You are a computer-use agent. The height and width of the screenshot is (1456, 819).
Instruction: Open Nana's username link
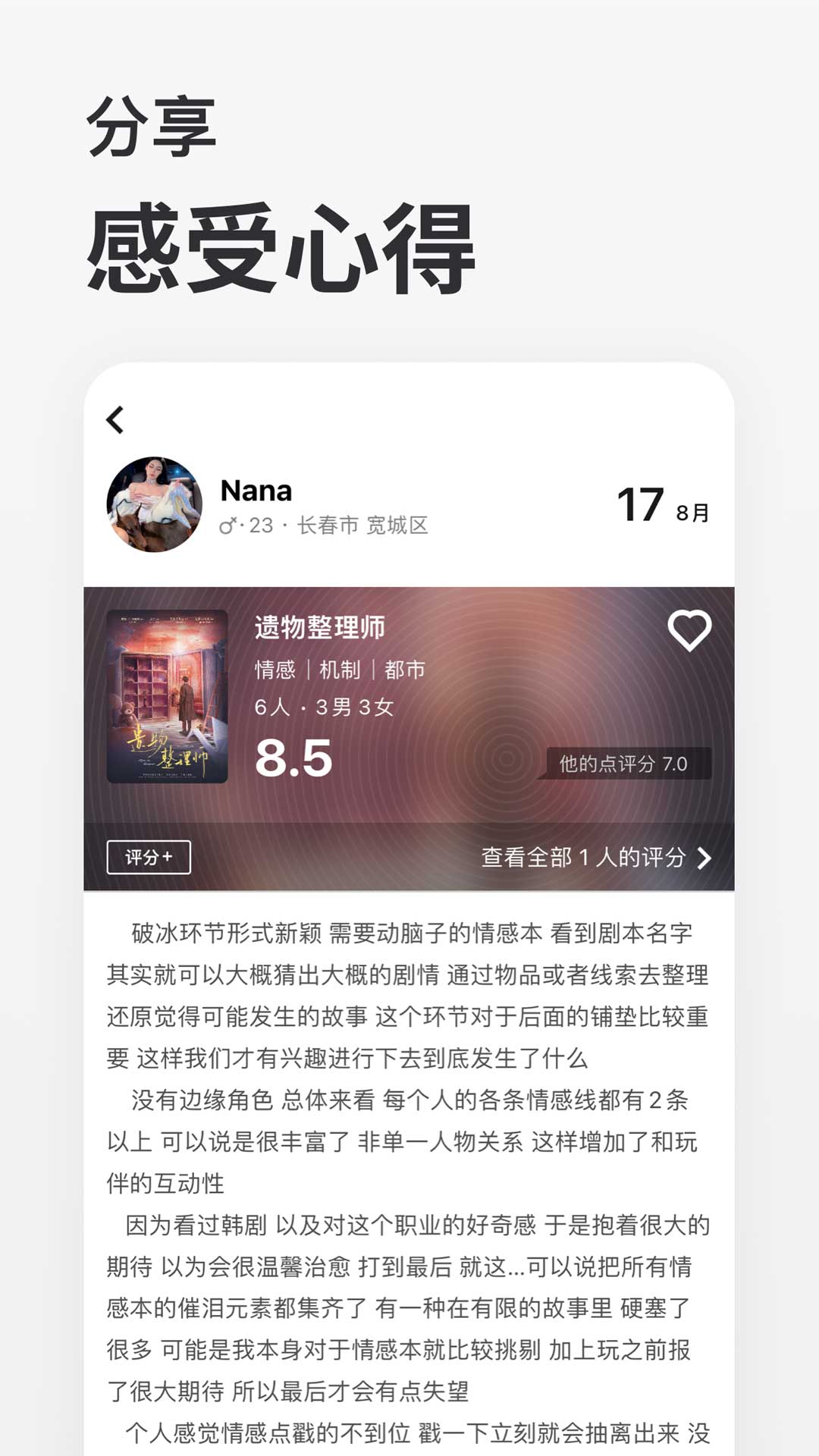253,491
